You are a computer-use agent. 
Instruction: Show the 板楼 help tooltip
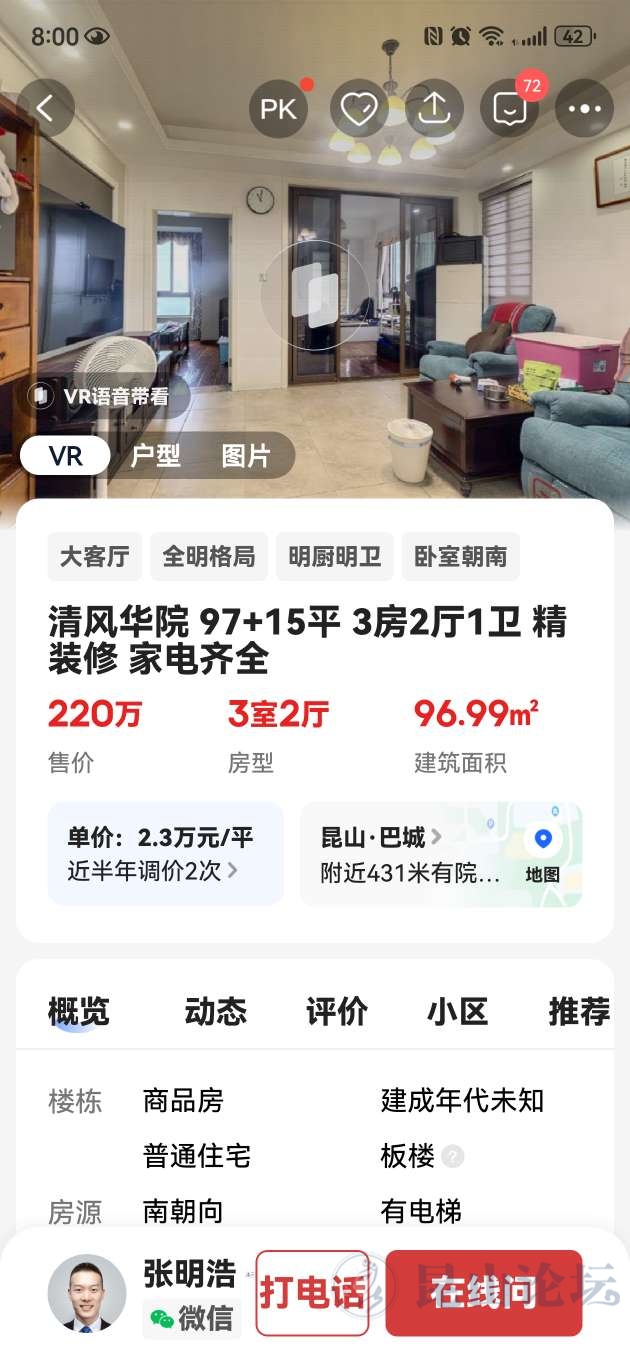tap(453, 1157)
